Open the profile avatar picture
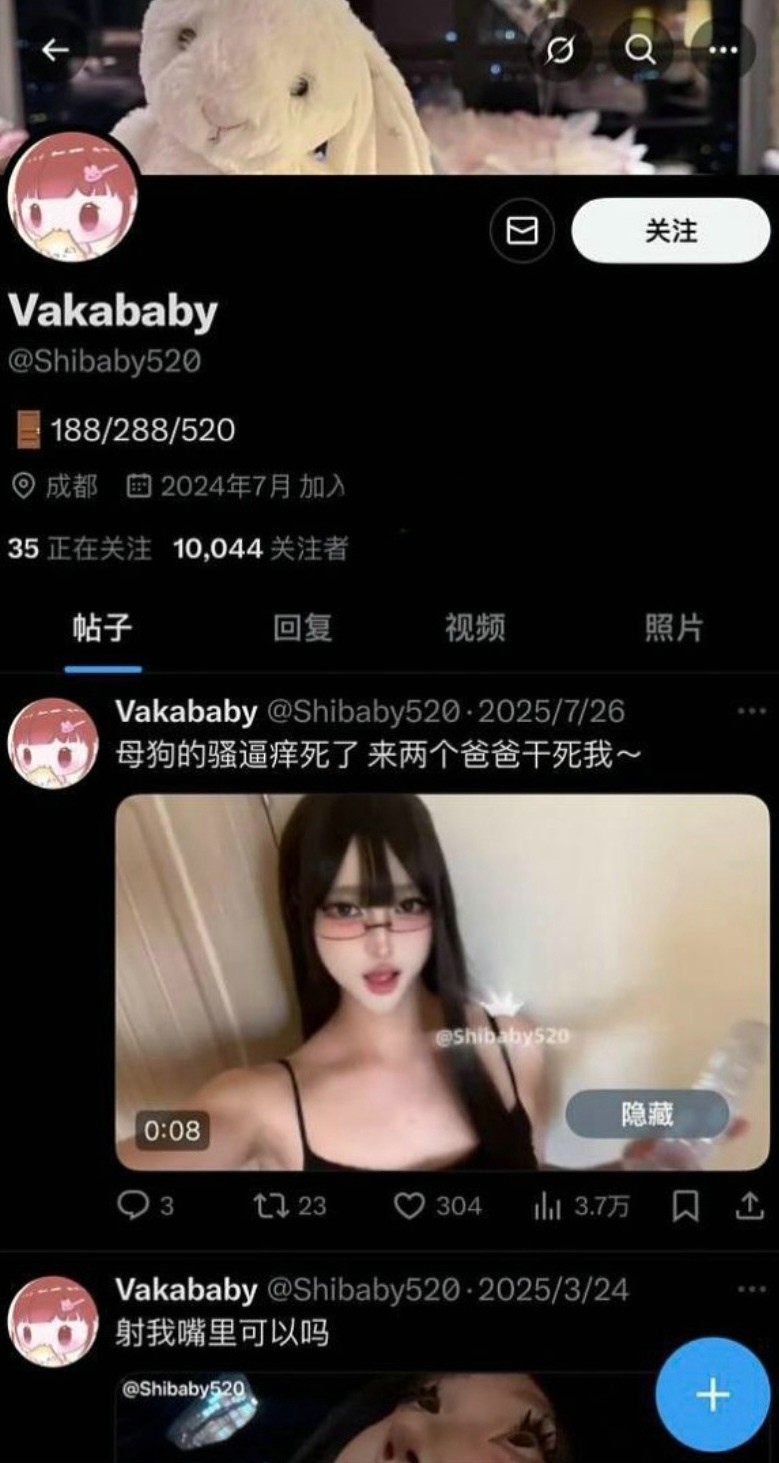 click(x=72, y=197)
